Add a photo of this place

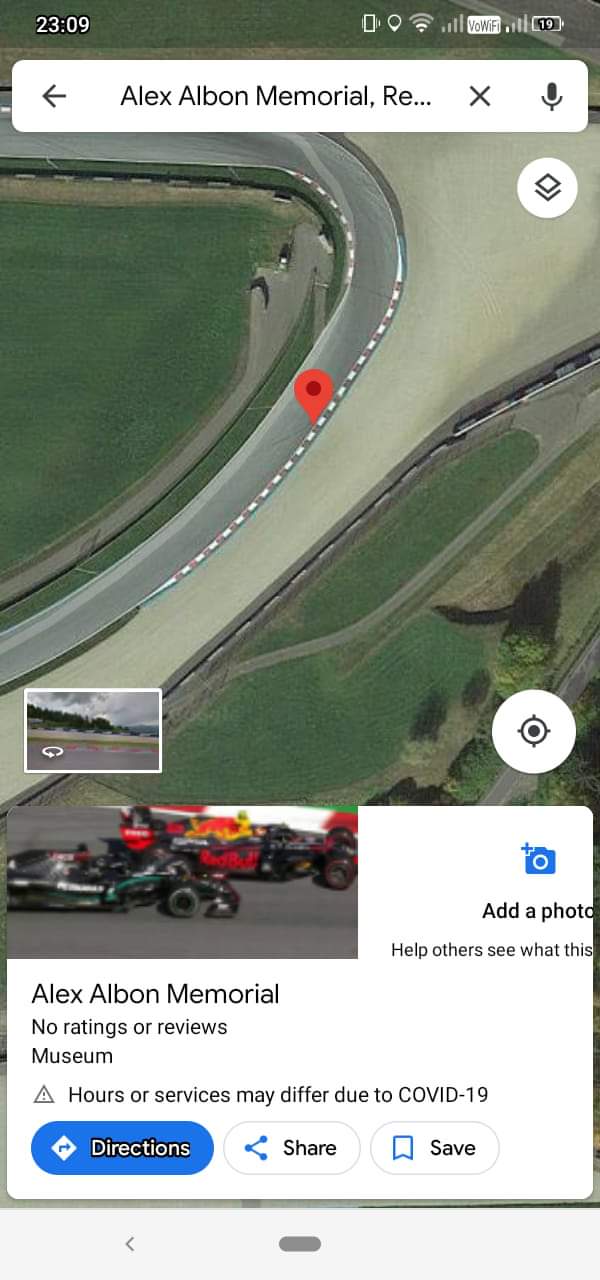click(540, 880)
